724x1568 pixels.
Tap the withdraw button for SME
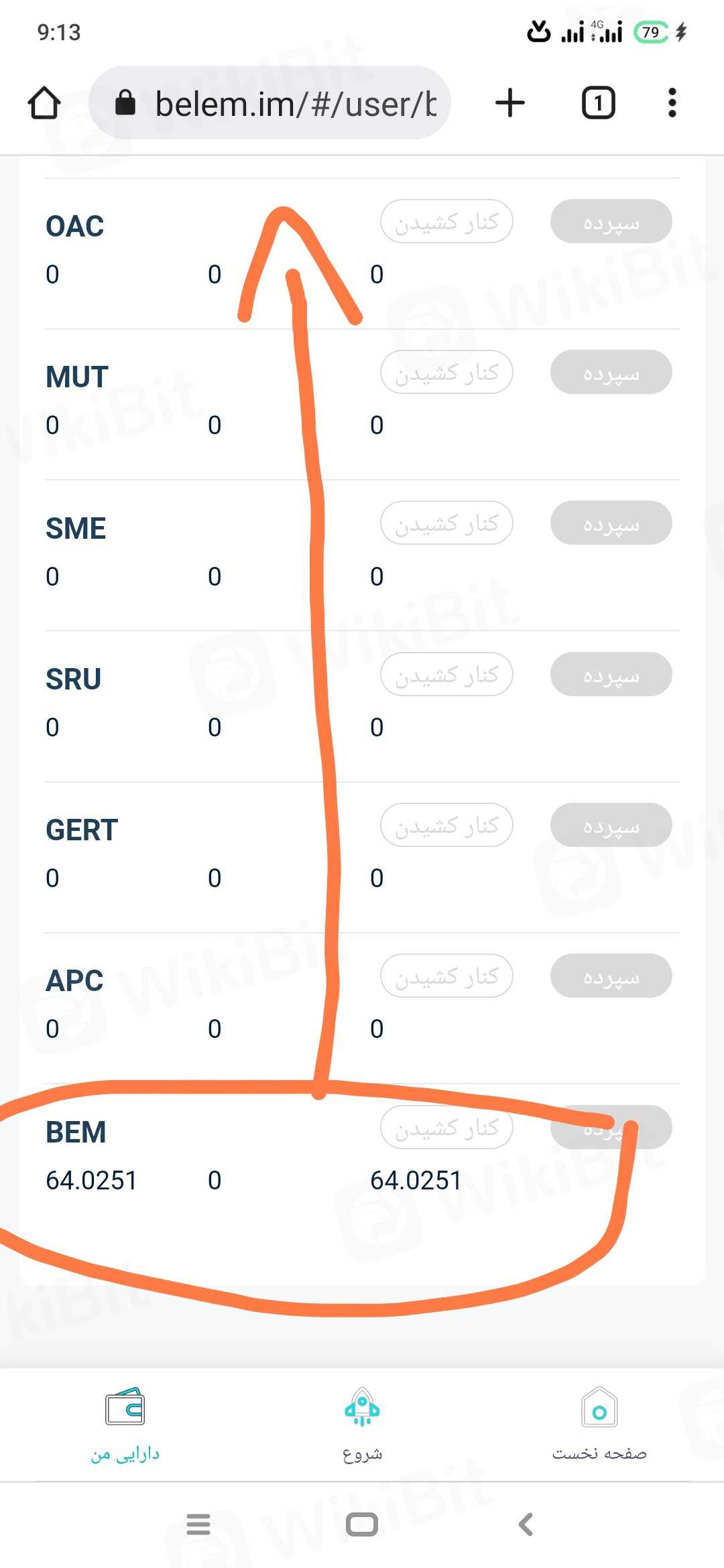pyautogui.click(x=446, y=523)
